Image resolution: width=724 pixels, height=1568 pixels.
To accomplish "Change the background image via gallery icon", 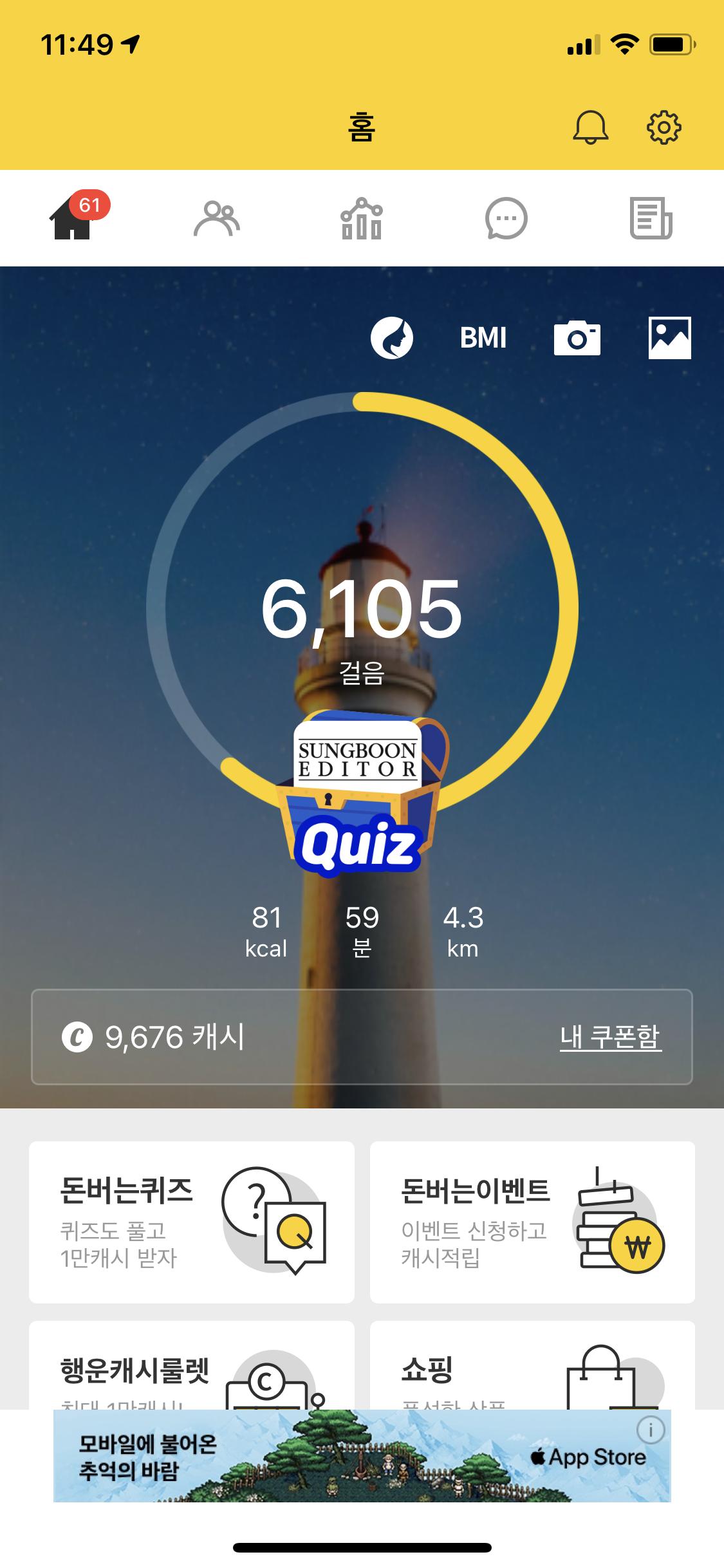I will [669, 338].
